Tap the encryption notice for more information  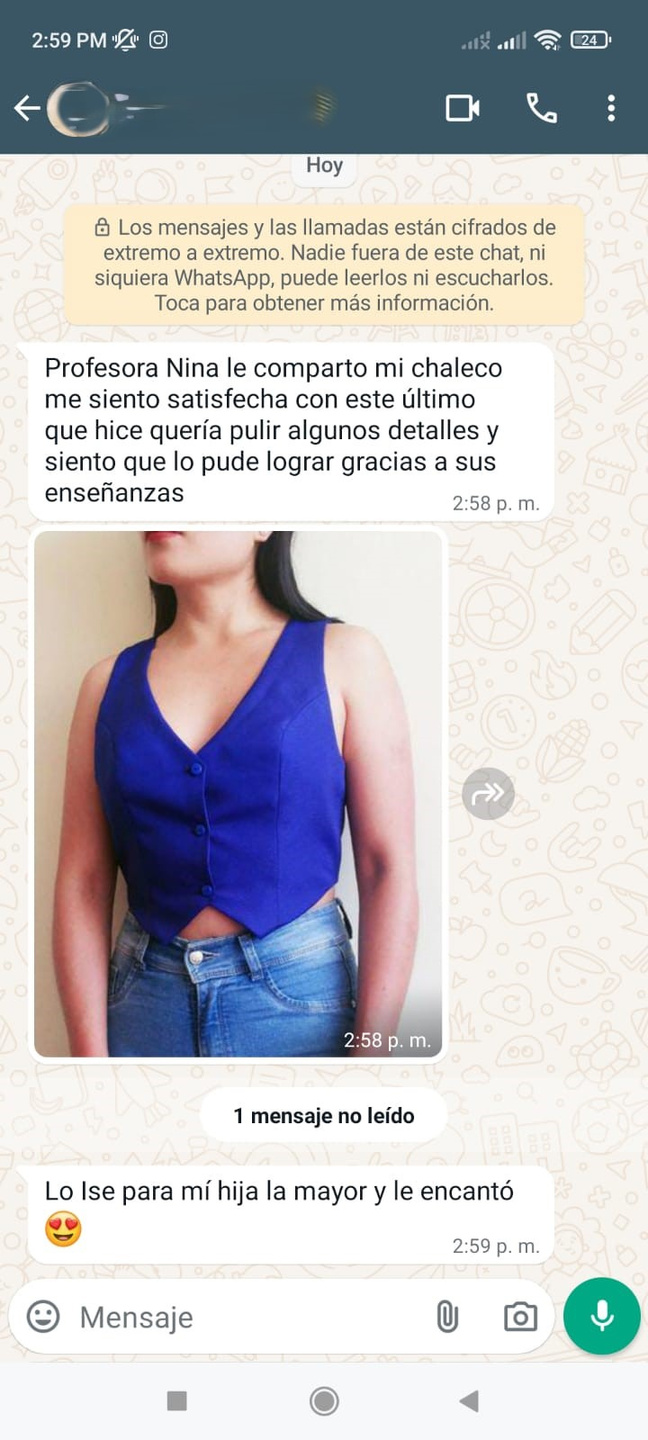click(x=324, y=265)
